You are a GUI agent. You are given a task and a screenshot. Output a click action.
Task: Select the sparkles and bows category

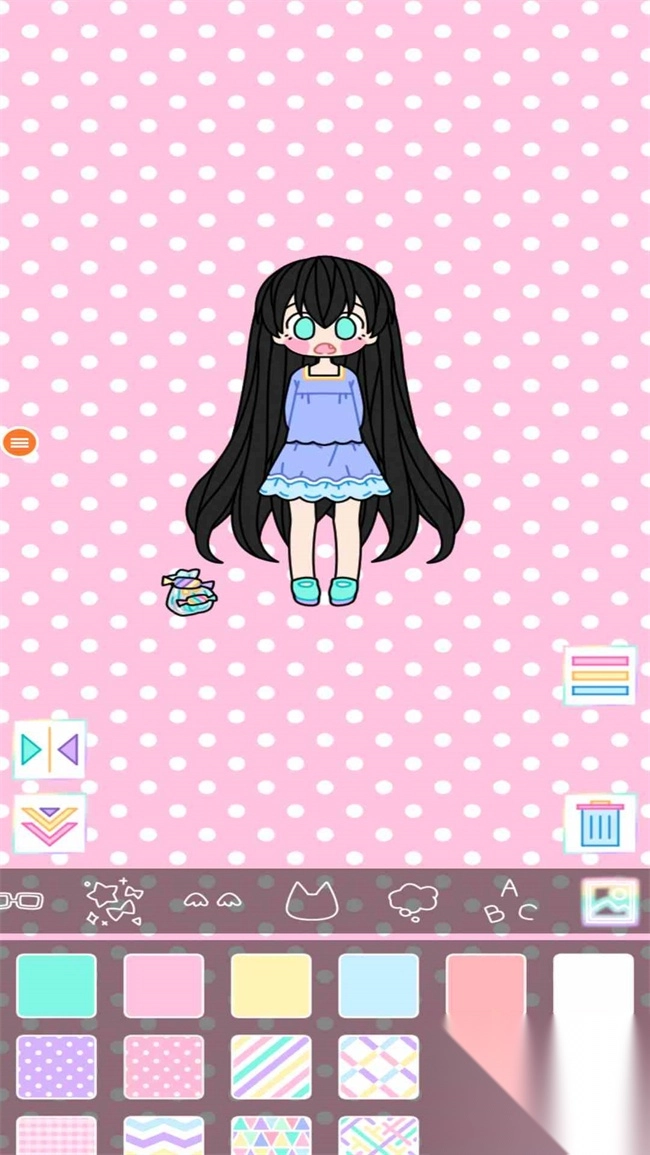tap(114, 900)
